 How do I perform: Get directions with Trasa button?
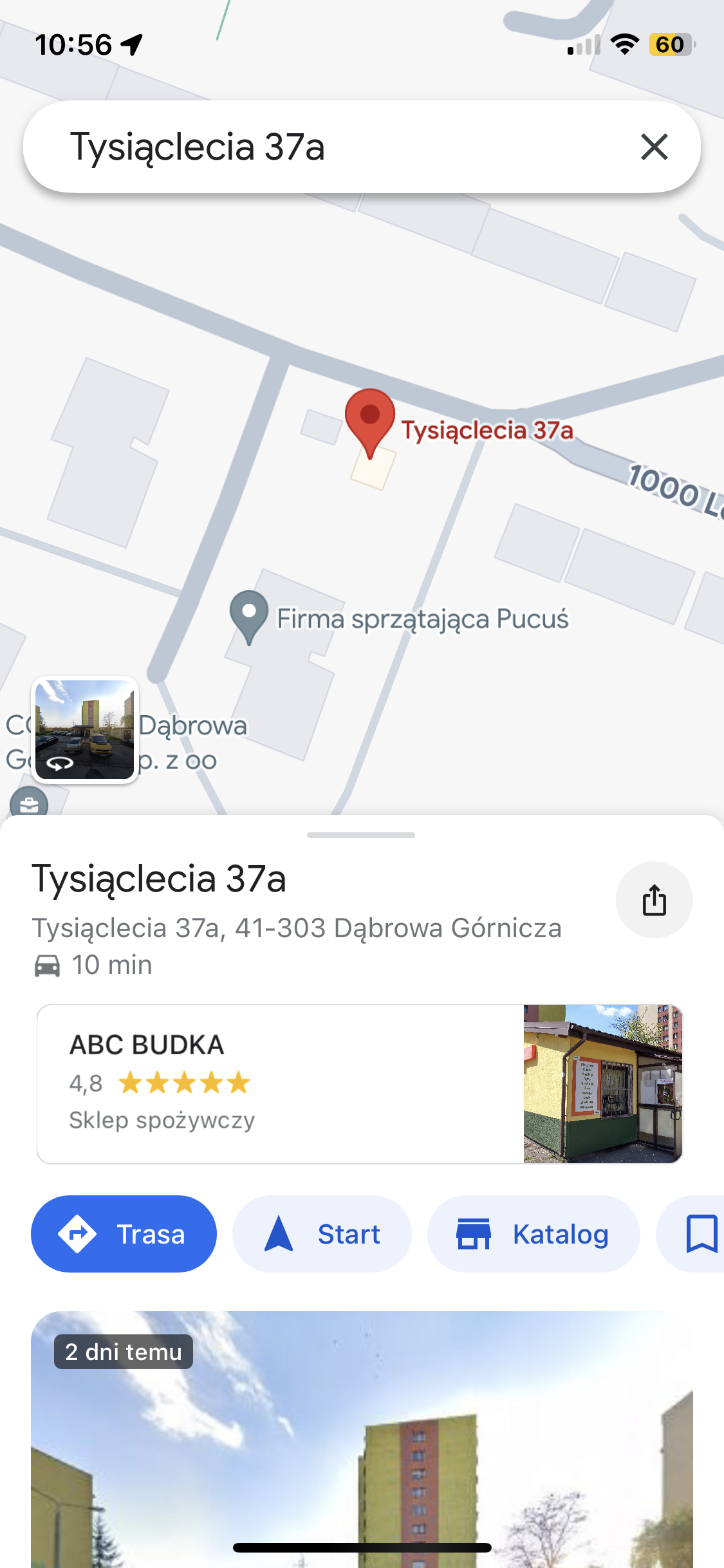[x=124, y=1234]
